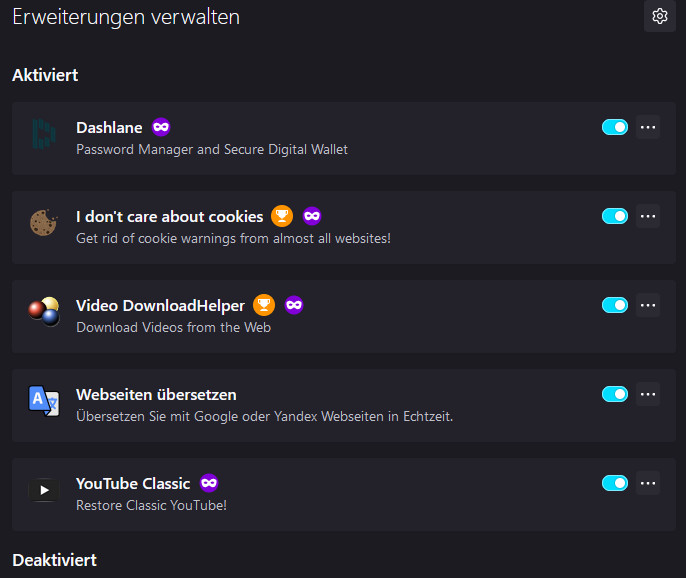Open Video DownloadHelper extension details
The width and height of the screenshot is (686, 578).
click(160, 306)
